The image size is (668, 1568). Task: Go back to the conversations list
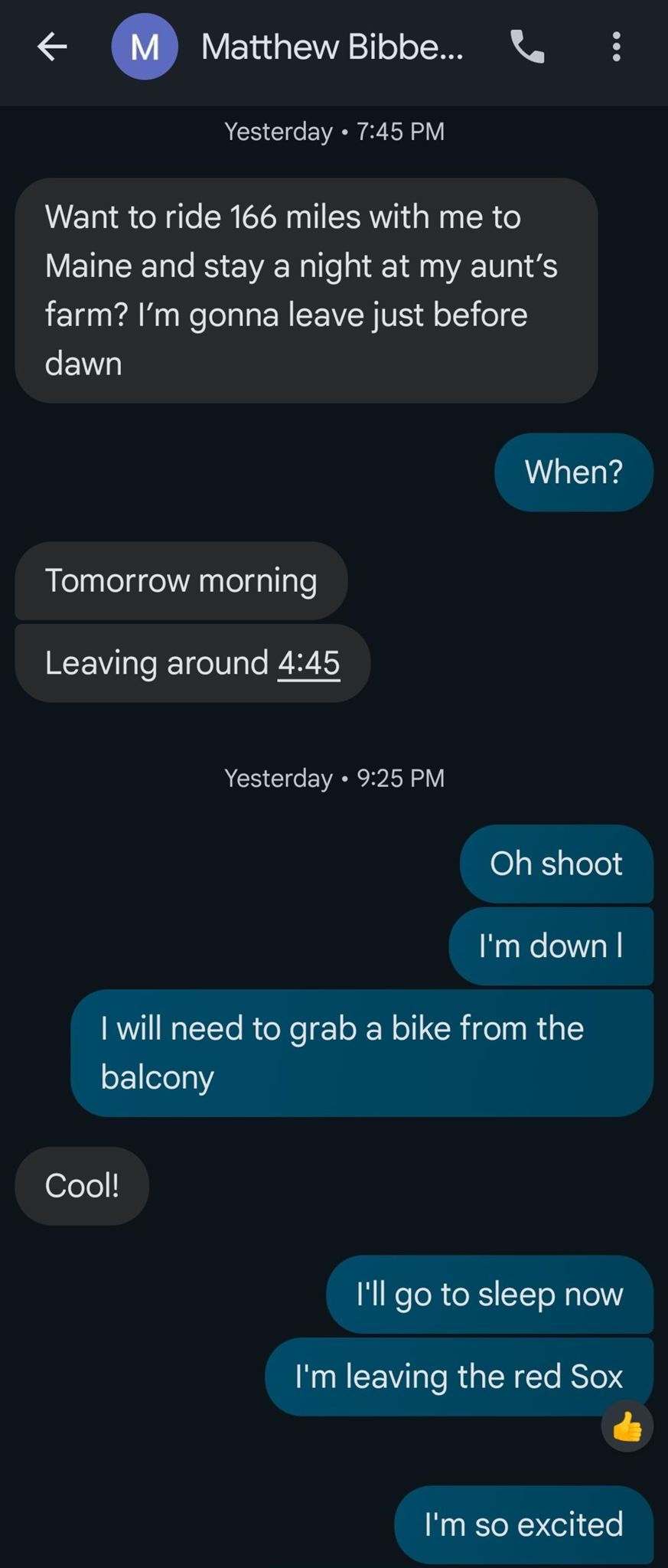pyautogui.click(x=52, y=47)
